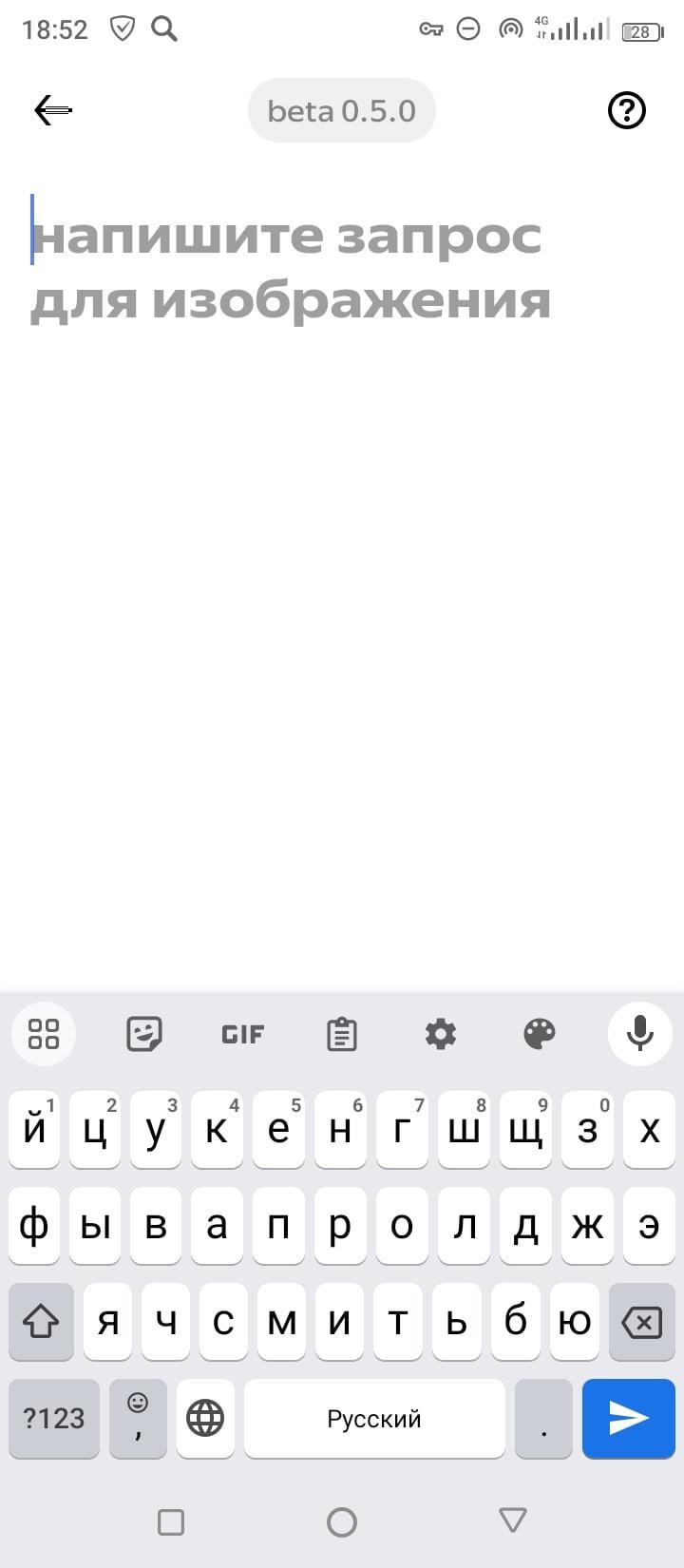Enable shift on the keyboard
Viewport: 684px width, 1568px height.
pyautogui.click(x=41, y=1321)
